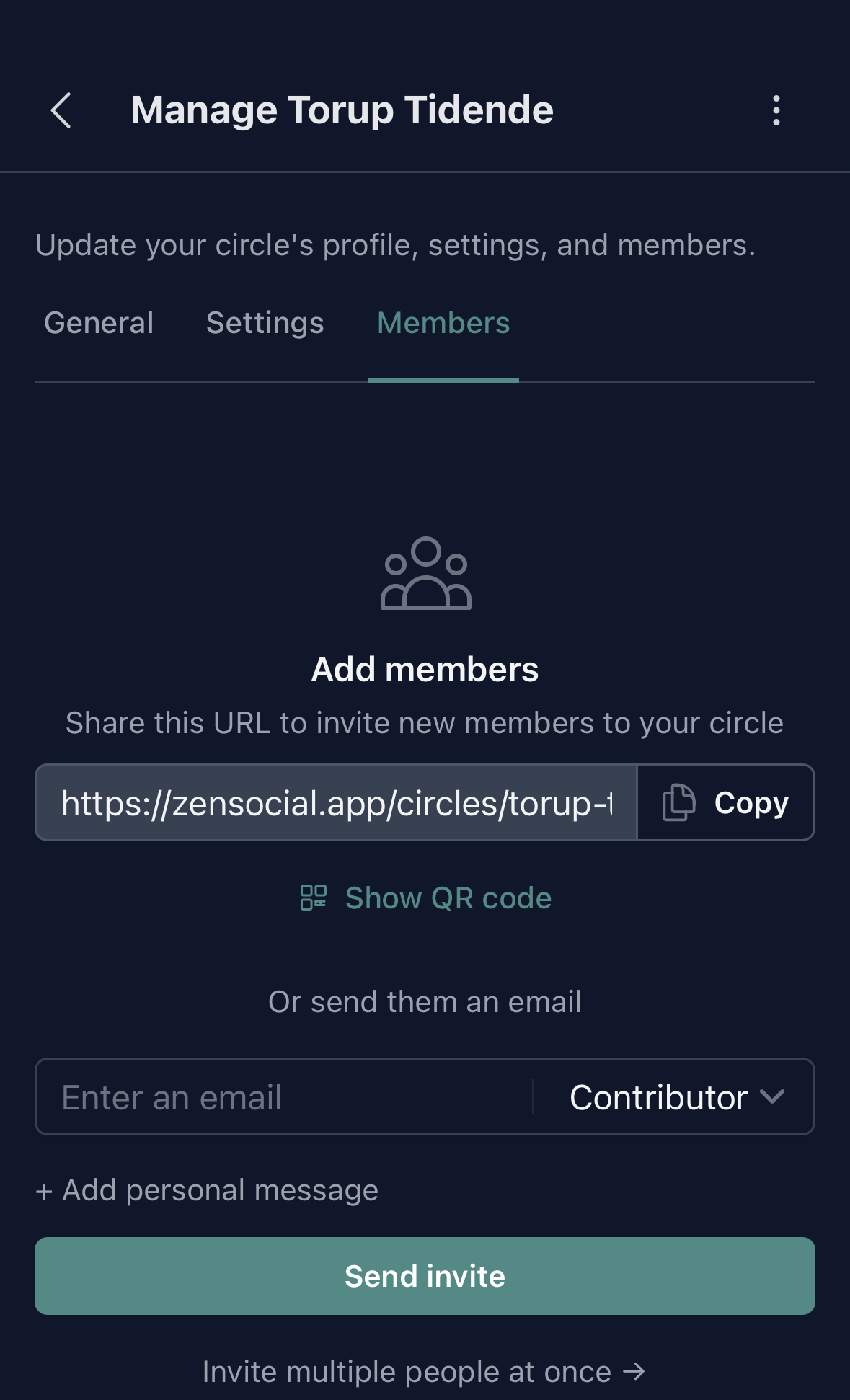Switch to the Settings tab
850x1400 pixels.
[265, 322]
